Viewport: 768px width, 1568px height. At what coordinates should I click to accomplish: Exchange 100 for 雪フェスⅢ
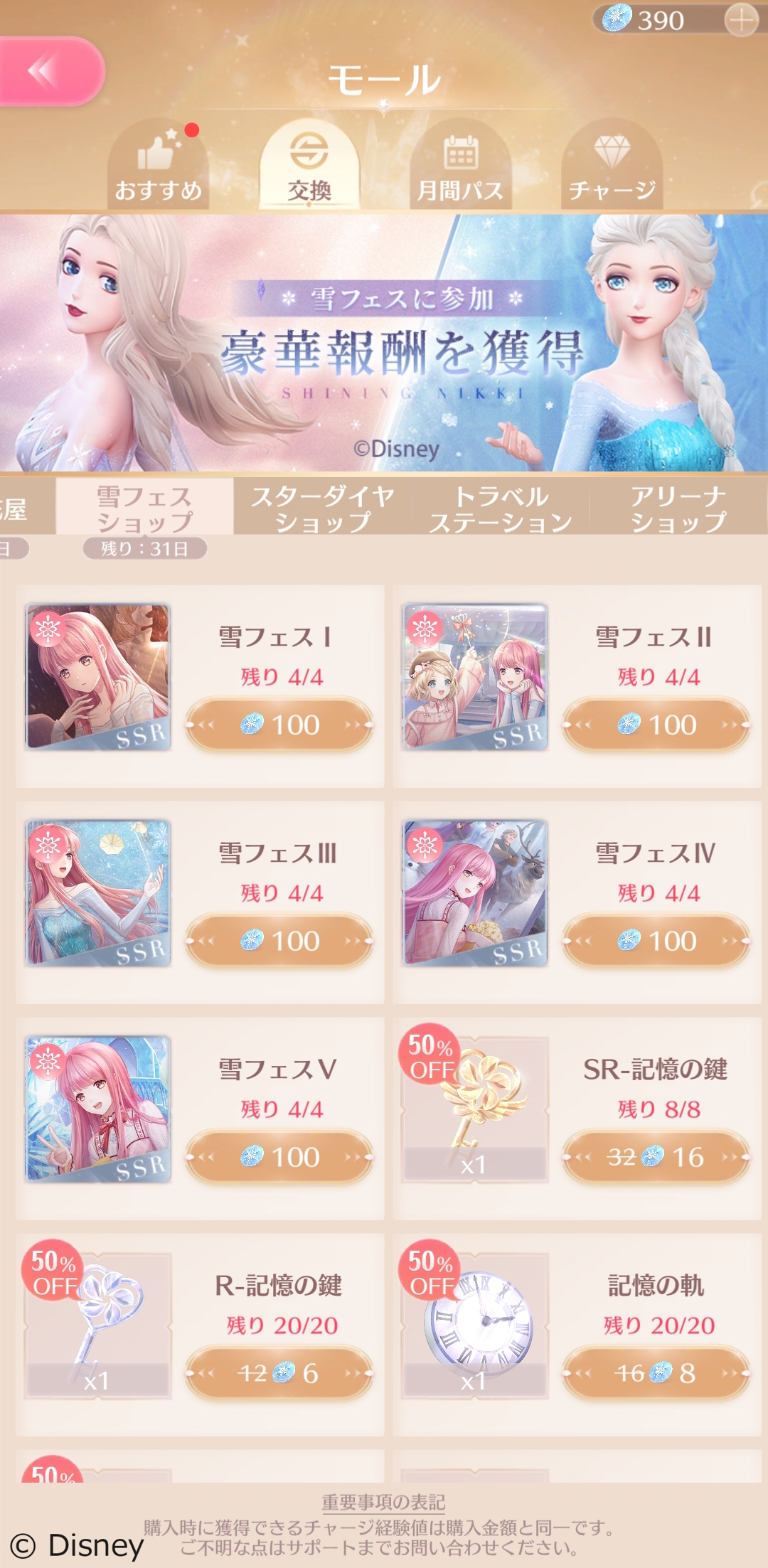tap(279, 941)
